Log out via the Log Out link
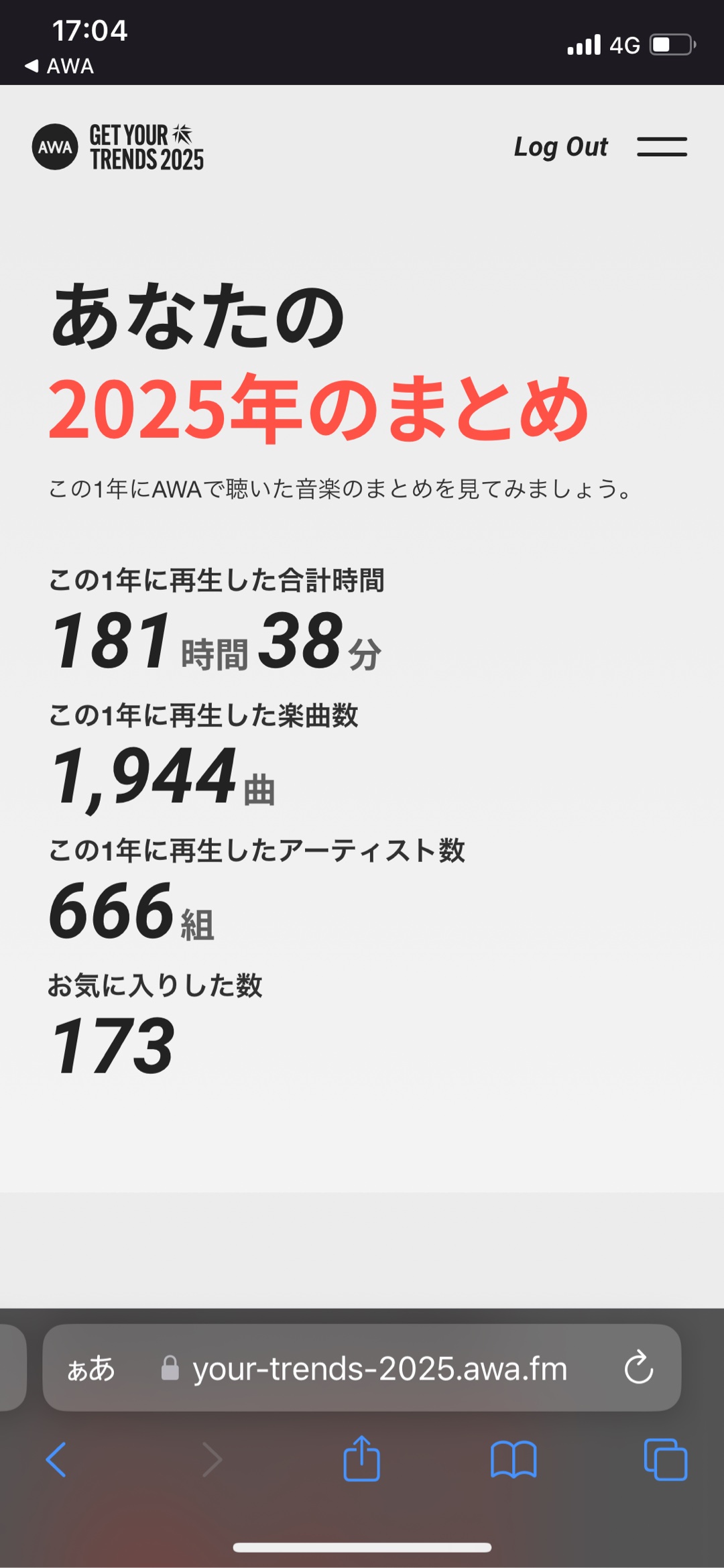Screen dimensions: 724x1568 pyautogui.click(x=560, y=147)
